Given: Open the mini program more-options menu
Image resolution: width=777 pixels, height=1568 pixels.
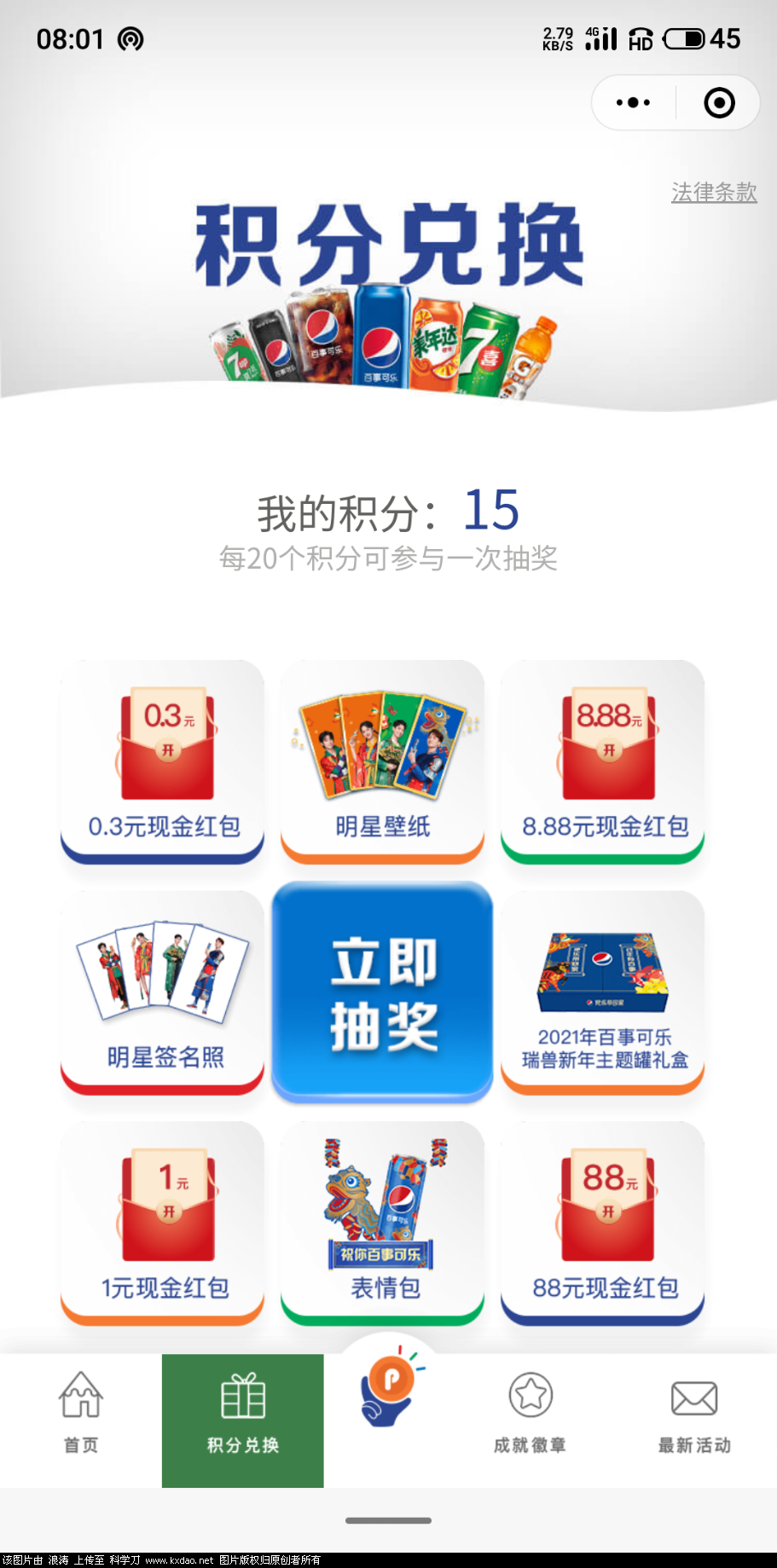Looking at the screenshot, I should 633,103.
